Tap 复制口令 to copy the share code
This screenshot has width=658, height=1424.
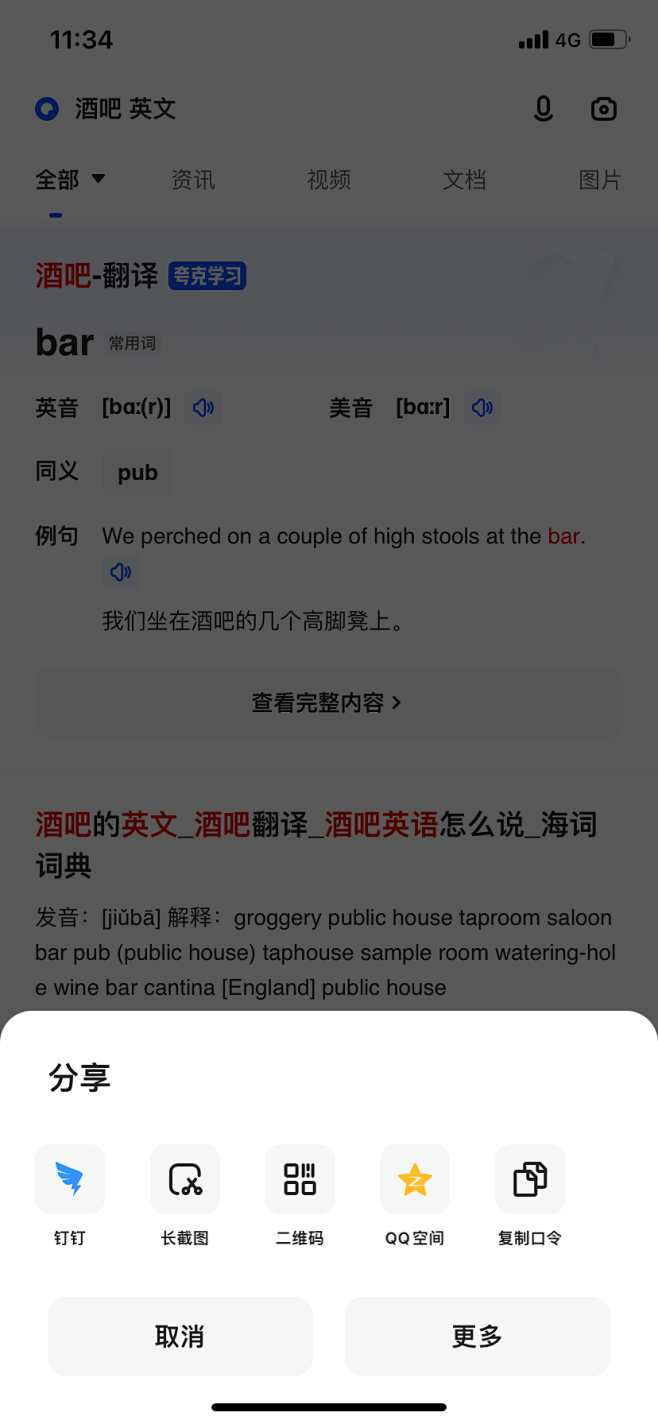pos(530,1180)
